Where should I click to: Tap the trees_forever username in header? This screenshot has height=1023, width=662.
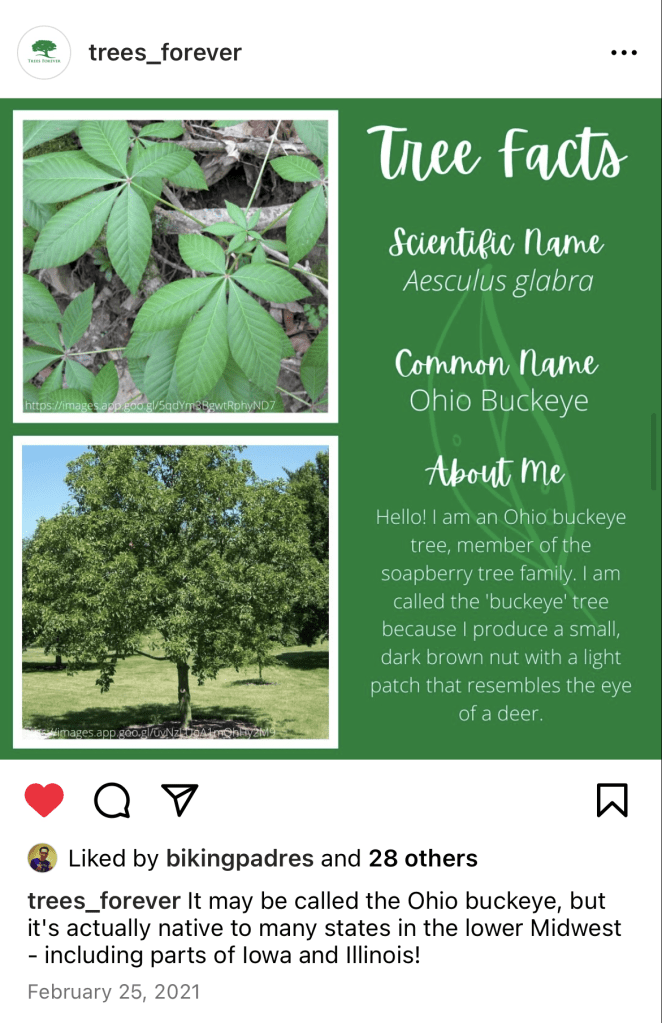[x=165, y=53]
